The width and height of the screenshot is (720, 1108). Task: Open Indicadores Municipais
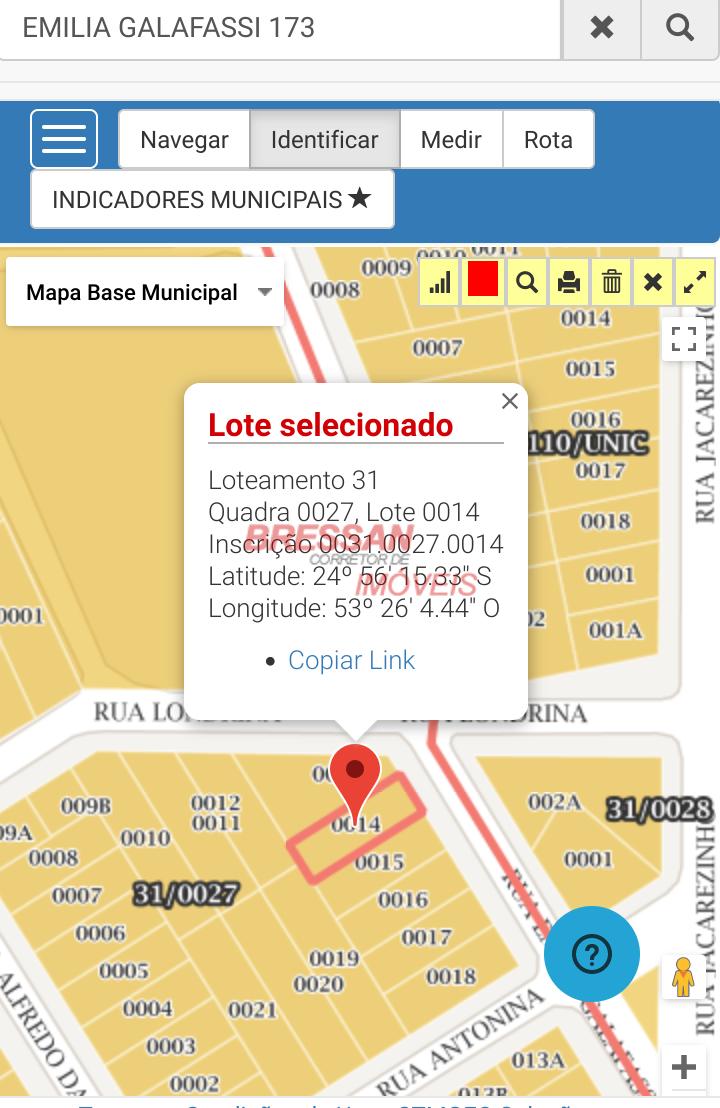[212, 199]
